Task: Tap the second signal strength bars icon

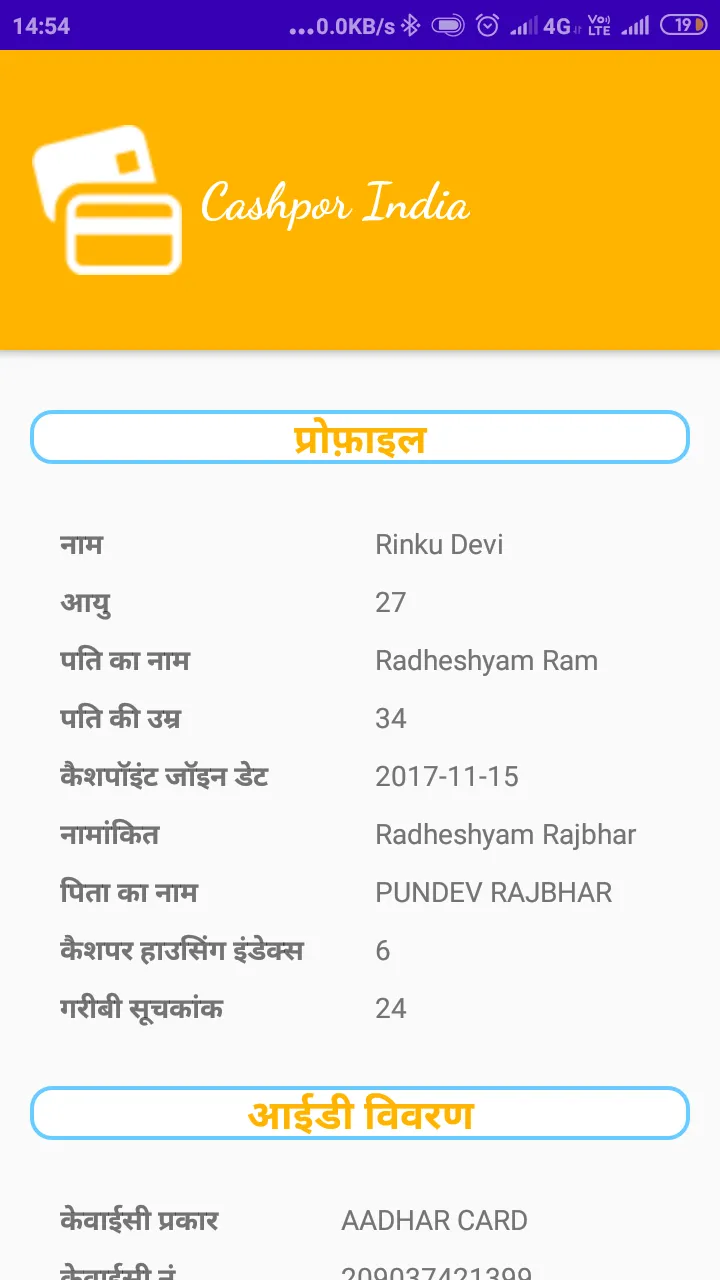Action: click(634, 25)
